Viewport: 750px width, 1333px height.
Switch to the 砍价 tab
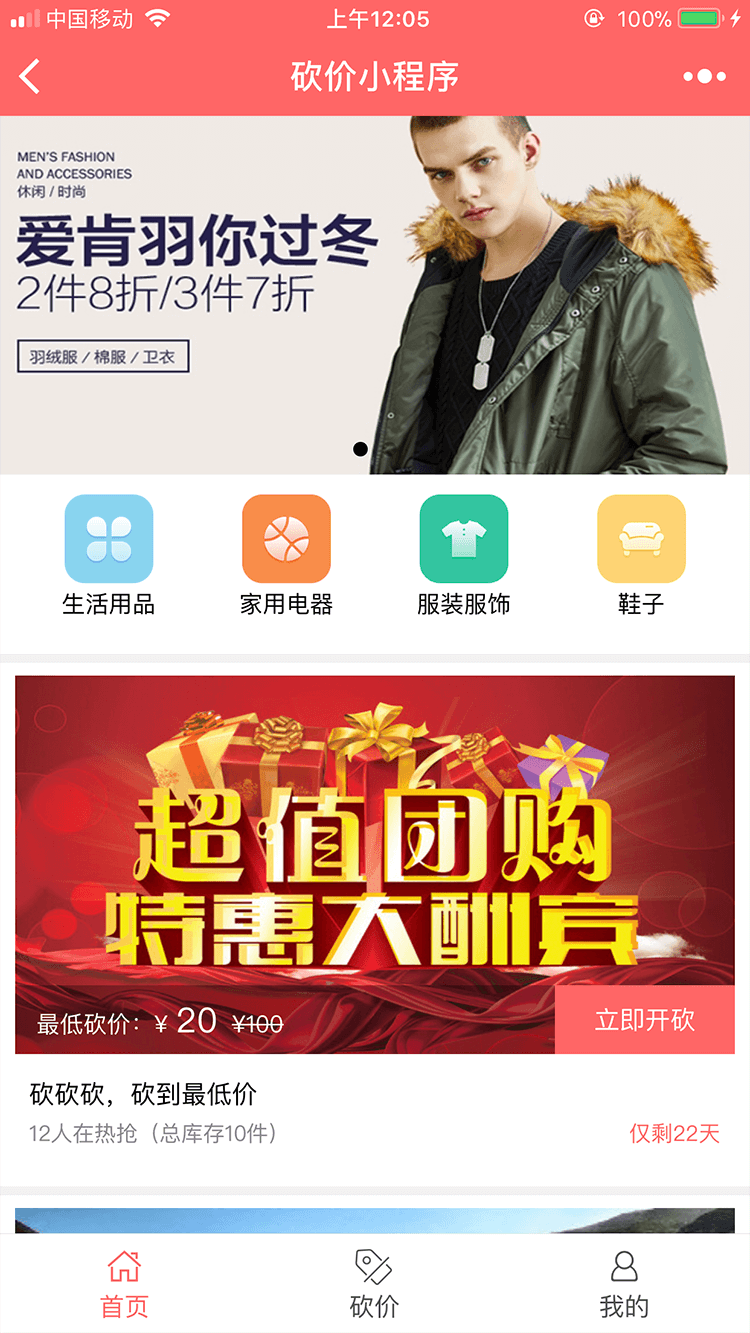pos(375,1284)
